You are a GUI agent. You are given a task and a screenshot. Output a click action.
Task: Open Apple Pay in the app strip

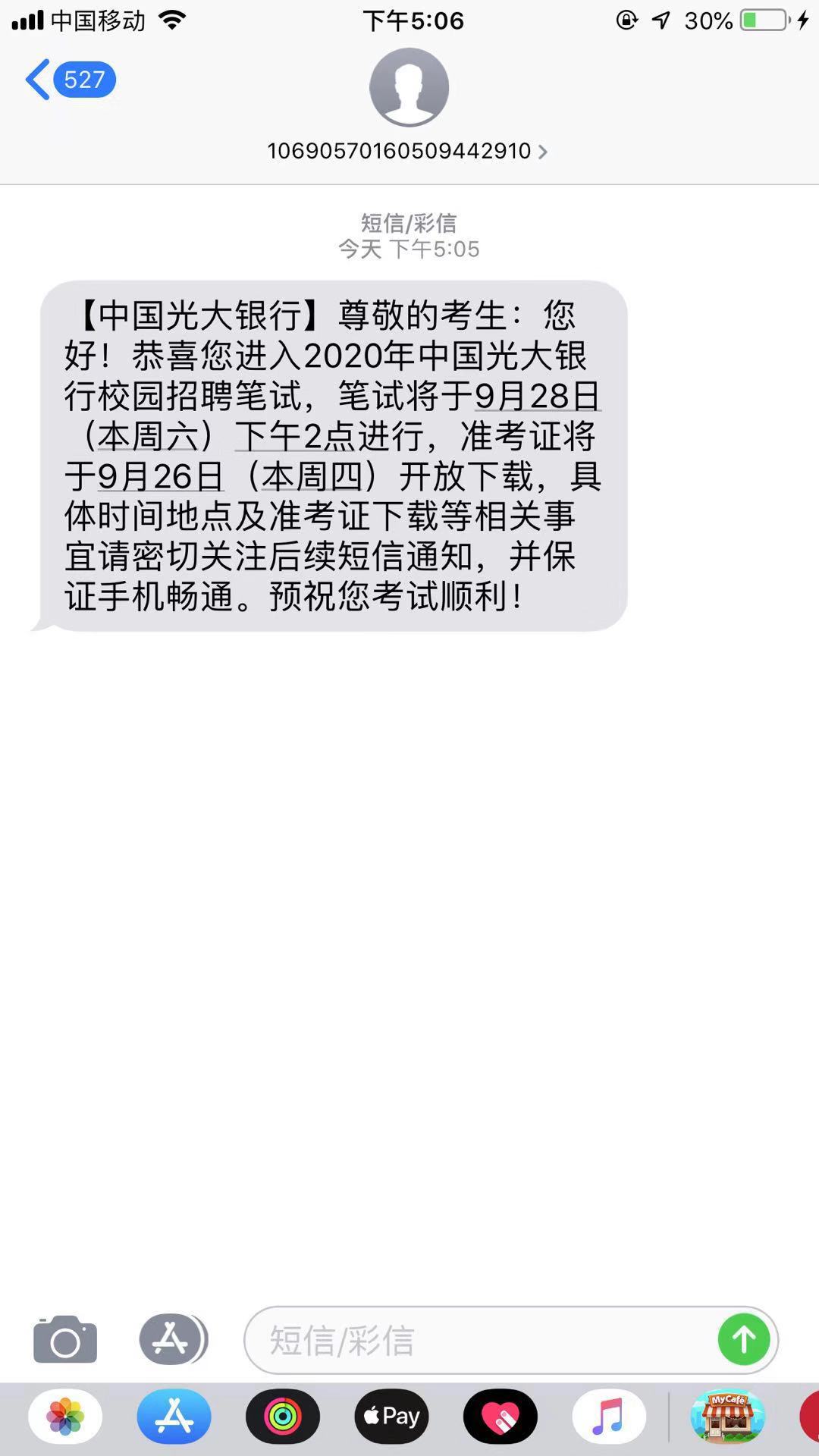click(391, 1417)
